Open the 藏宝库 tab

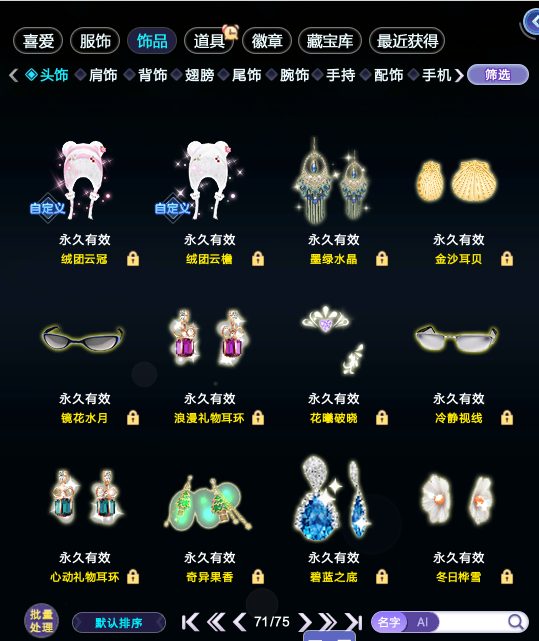point(330,41)
